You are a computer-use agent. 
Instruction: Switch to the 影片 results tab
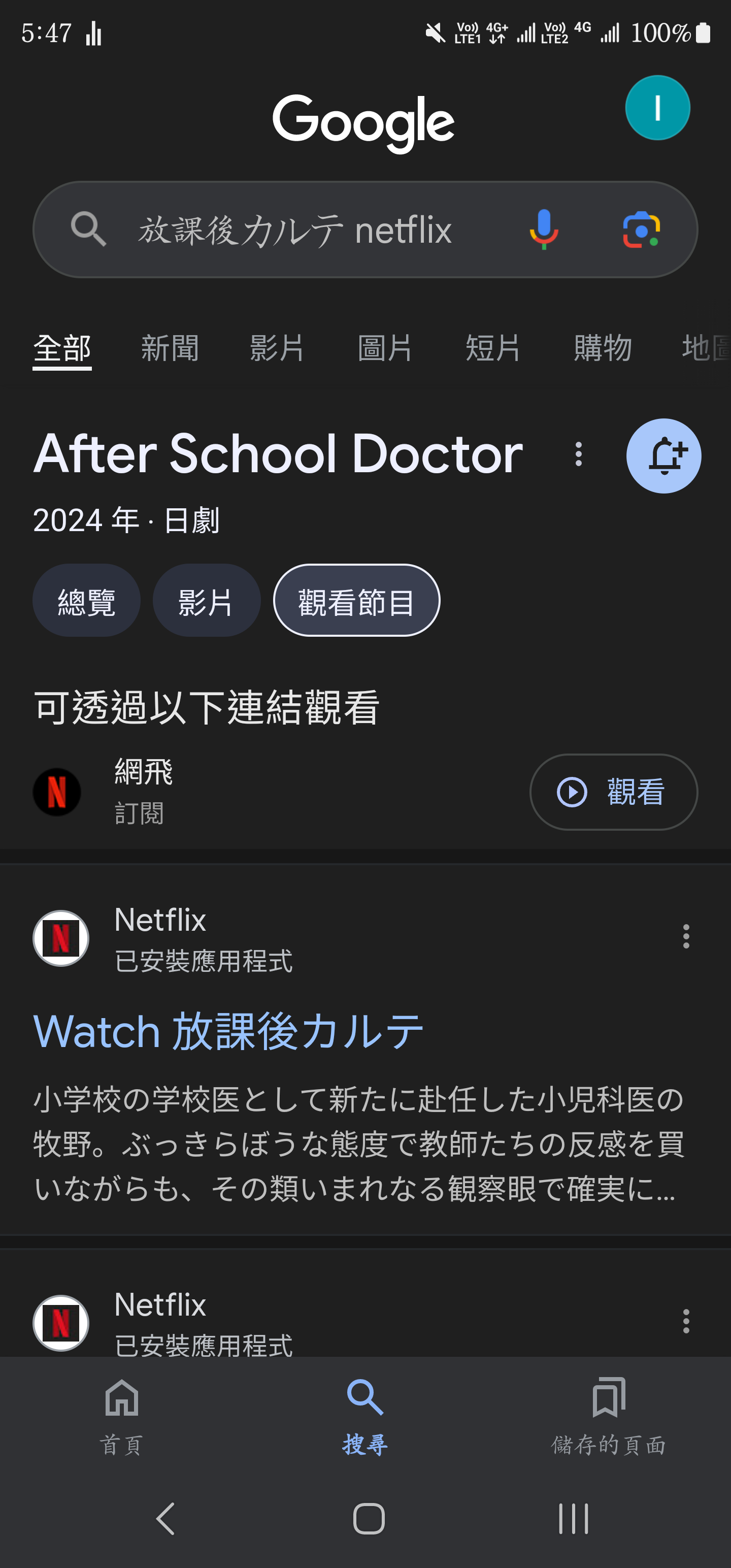pyautogui.click(x=278, y=348)
